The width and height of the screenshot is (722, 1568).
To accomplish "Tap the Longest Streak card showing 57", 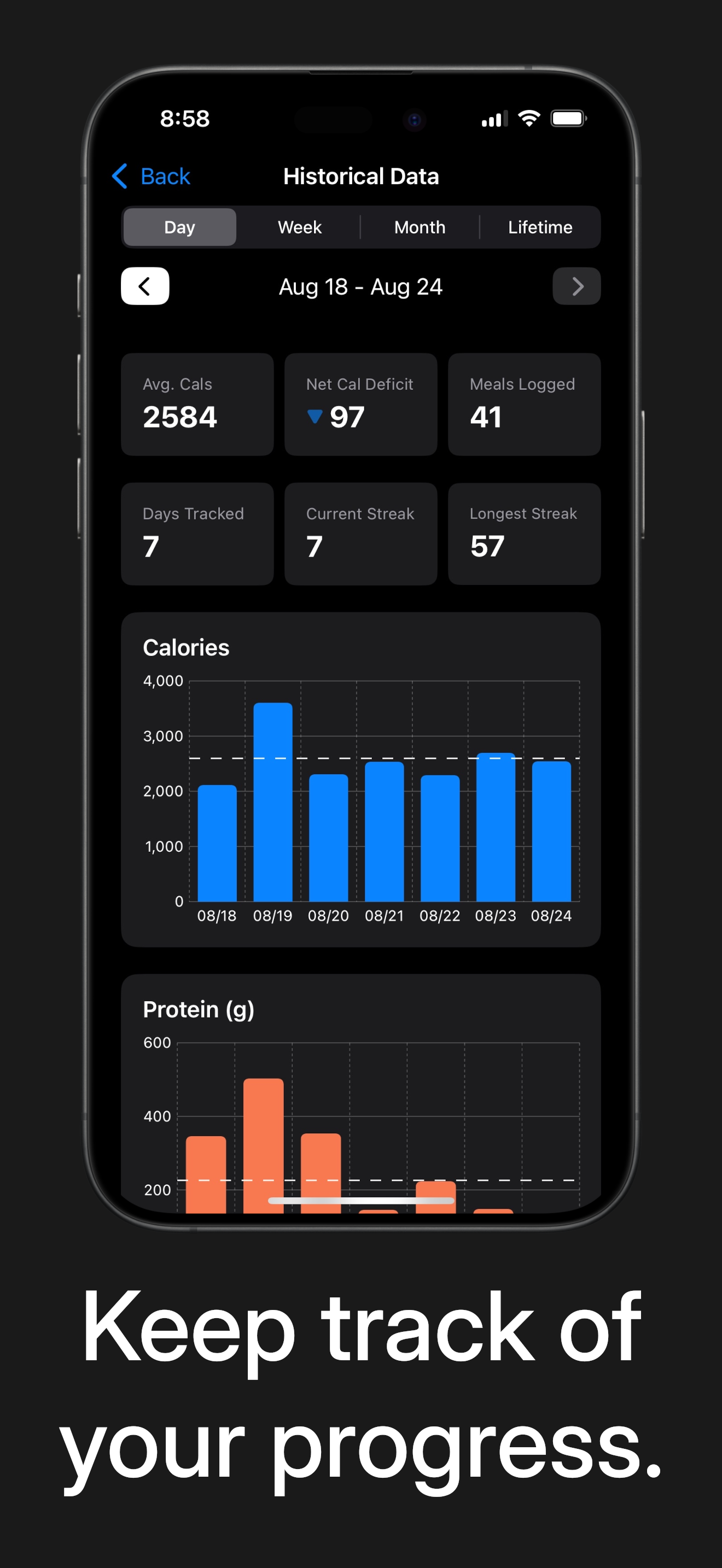I will (523, 534).
